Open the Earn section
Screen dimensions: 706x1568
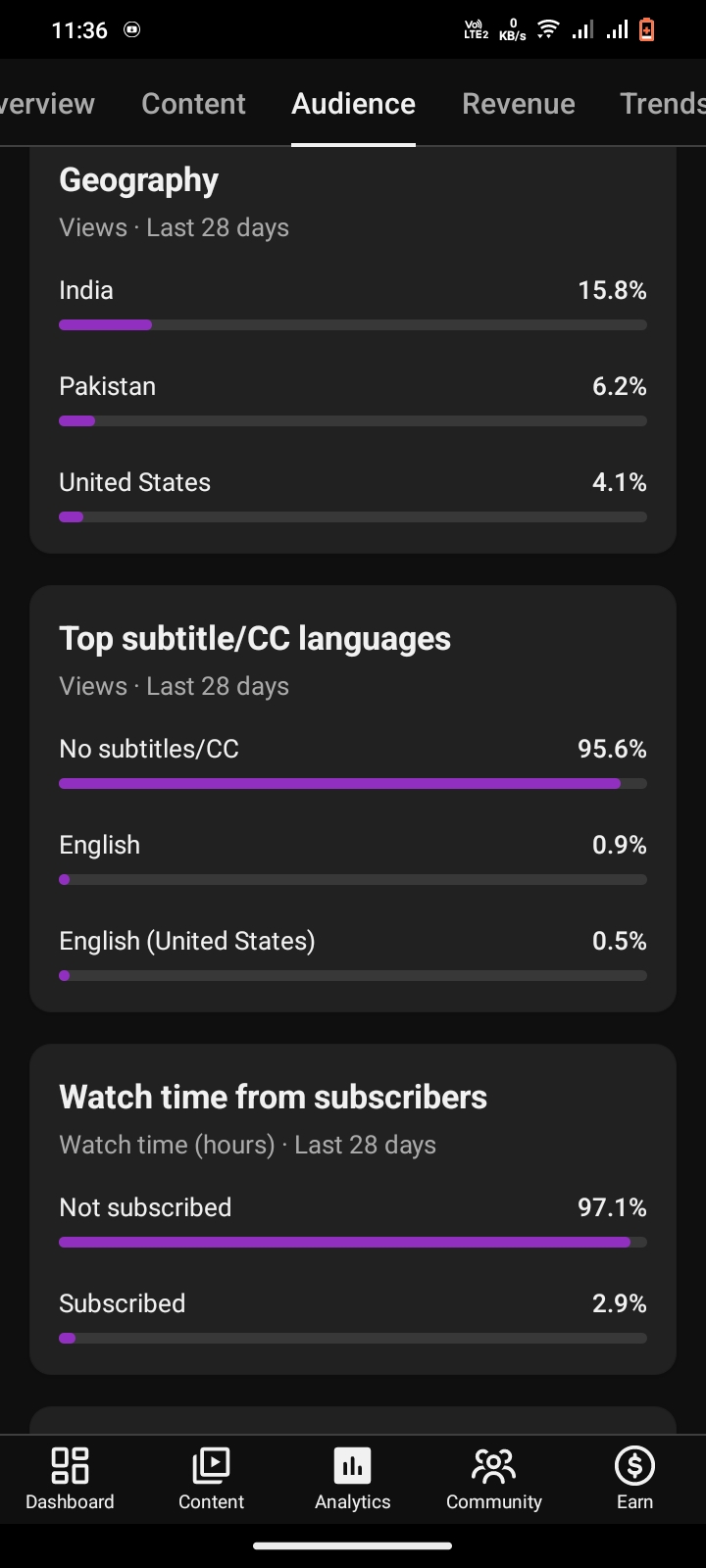[x=634, y=1480]
